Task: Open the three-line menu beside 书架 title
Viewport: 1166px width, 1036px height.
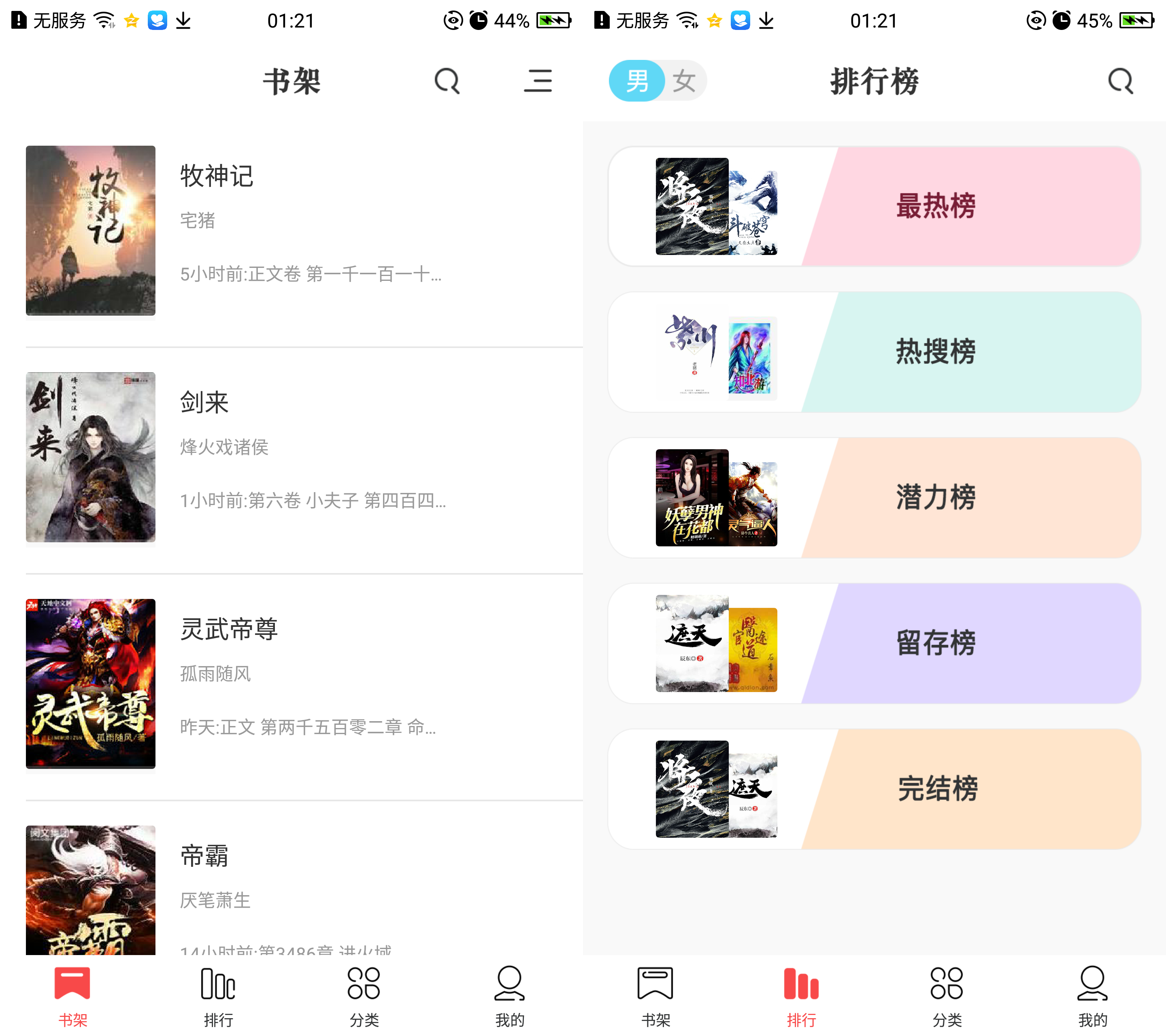Action: point(537,81)
